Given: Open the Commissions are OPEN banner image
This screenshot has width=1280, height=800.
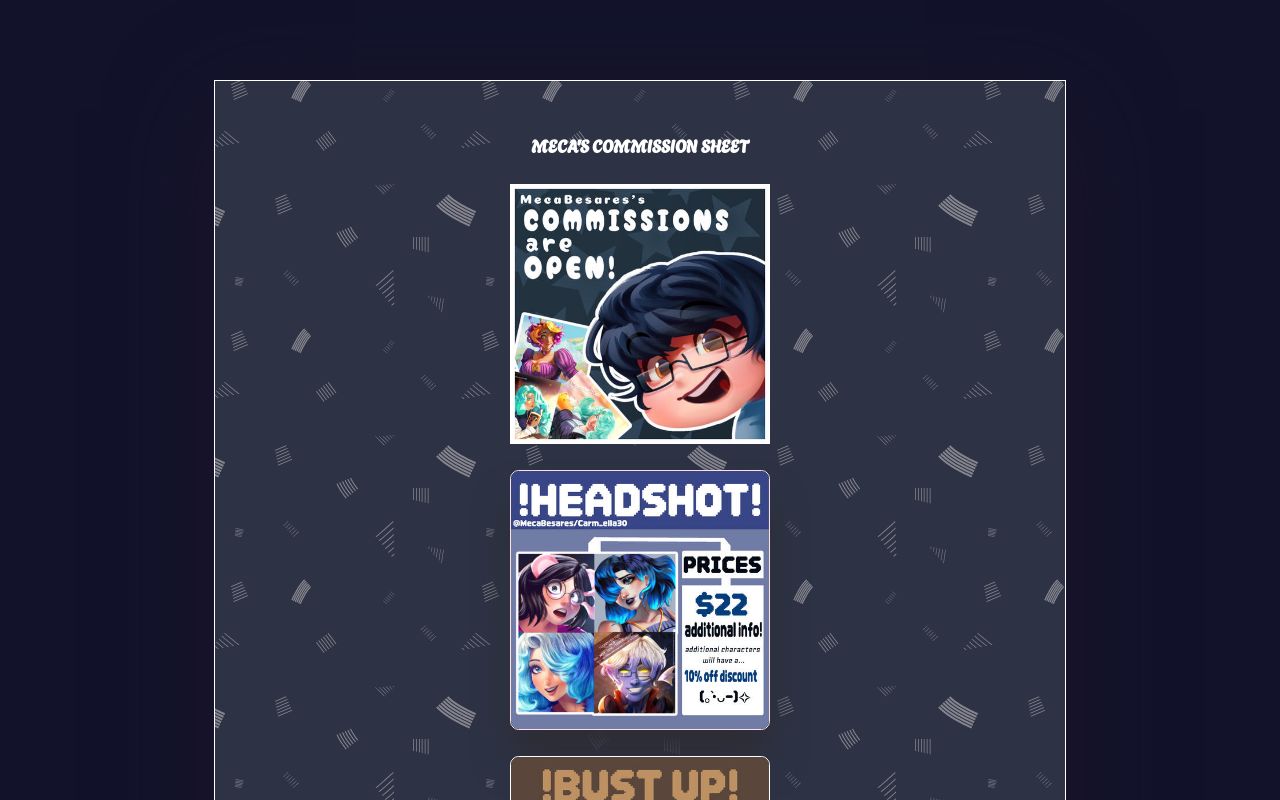Looking at the screenshot, I should coord(640,314).
